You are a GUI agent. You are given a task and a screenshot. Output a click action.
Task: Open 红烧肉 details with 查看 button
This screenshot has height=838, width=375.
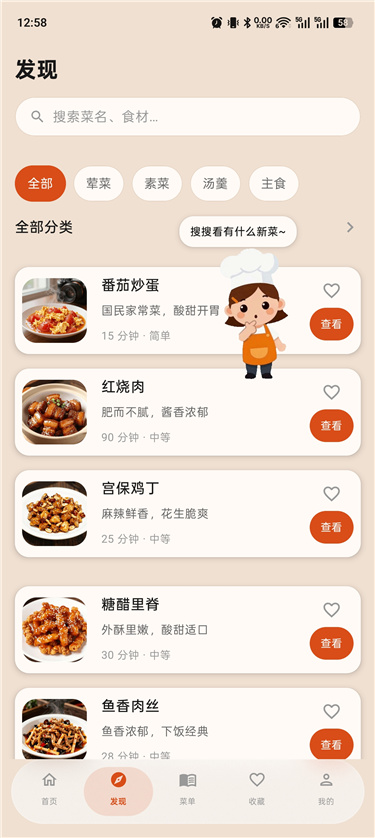click(x=331, y=425)
